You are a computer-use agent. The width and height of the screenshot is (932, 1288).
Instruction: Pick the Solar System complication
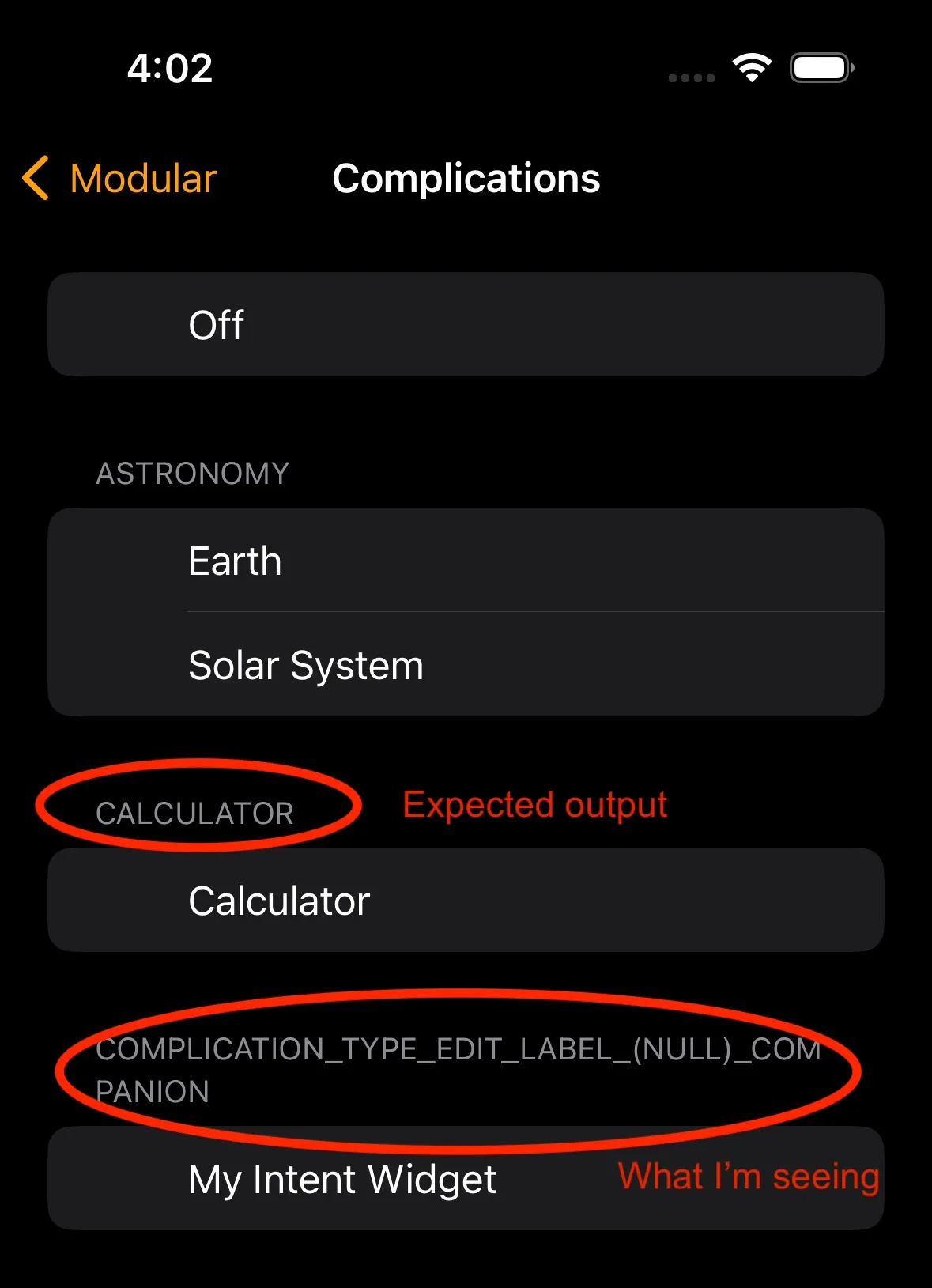(x=465, y=665)
